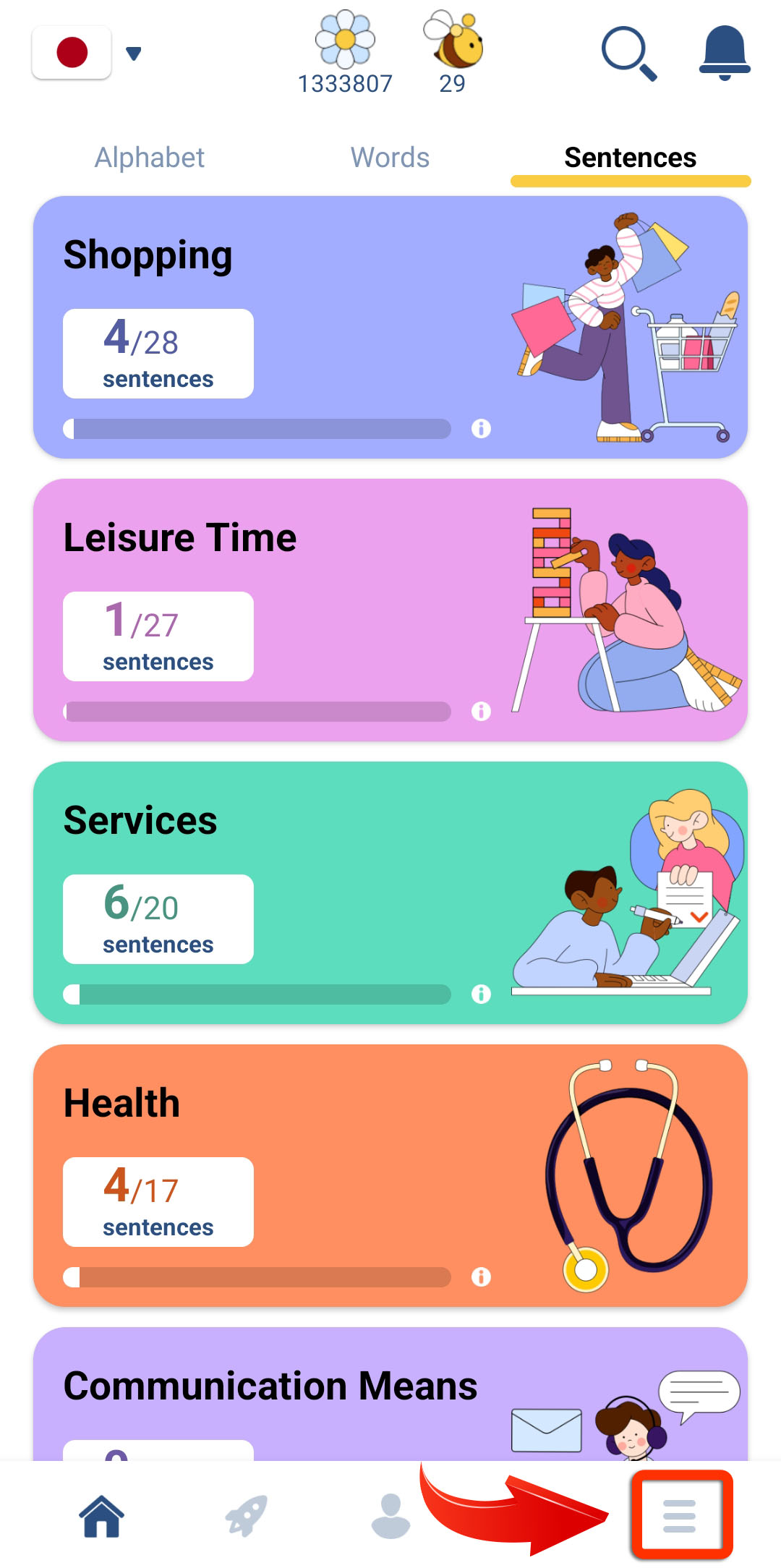Open the hamburger menu in bottom bar
This screenshot has height=1568, width=781.
680,1516
